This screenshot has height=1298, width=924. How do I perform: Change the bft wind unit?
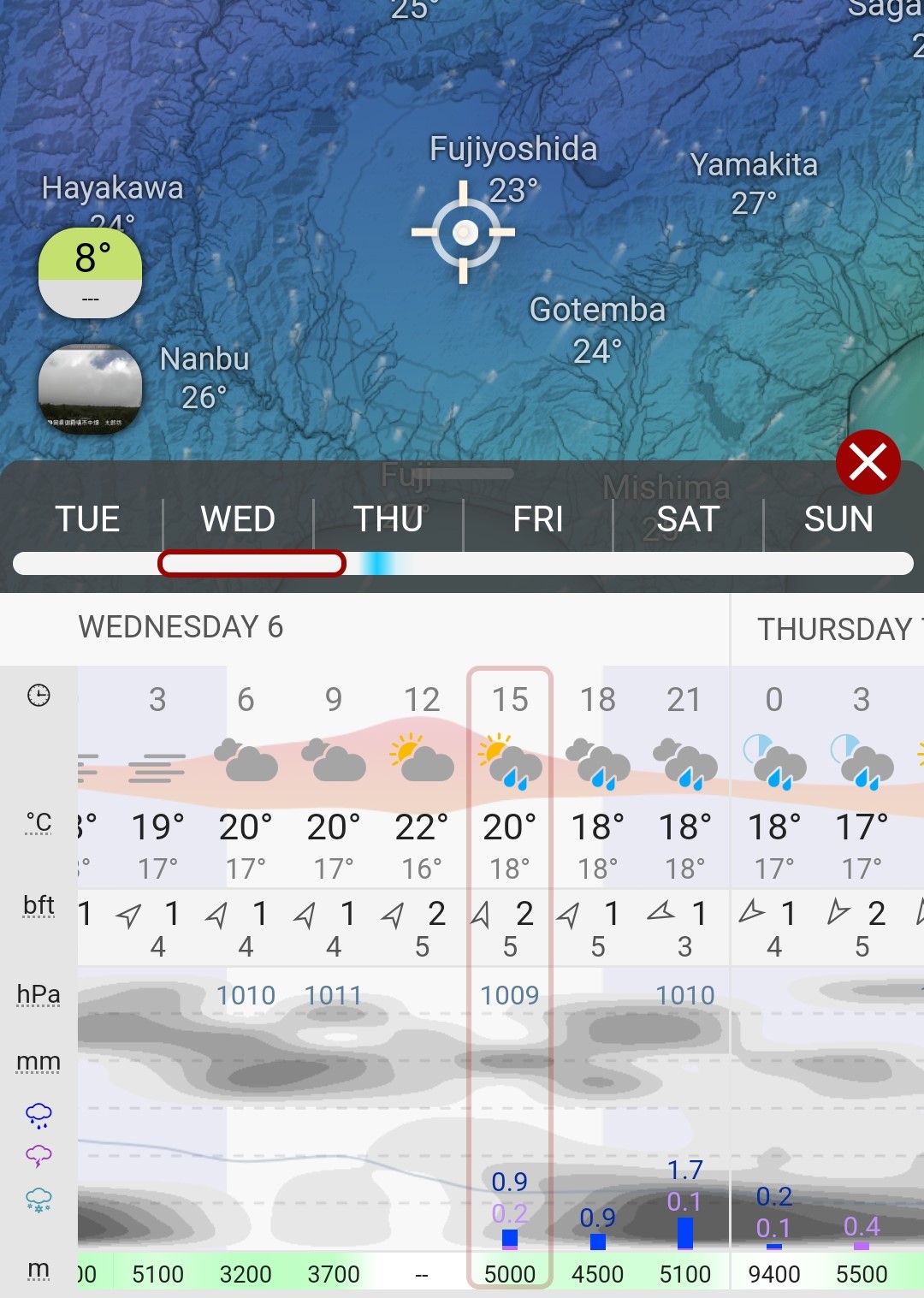point(38,905)
